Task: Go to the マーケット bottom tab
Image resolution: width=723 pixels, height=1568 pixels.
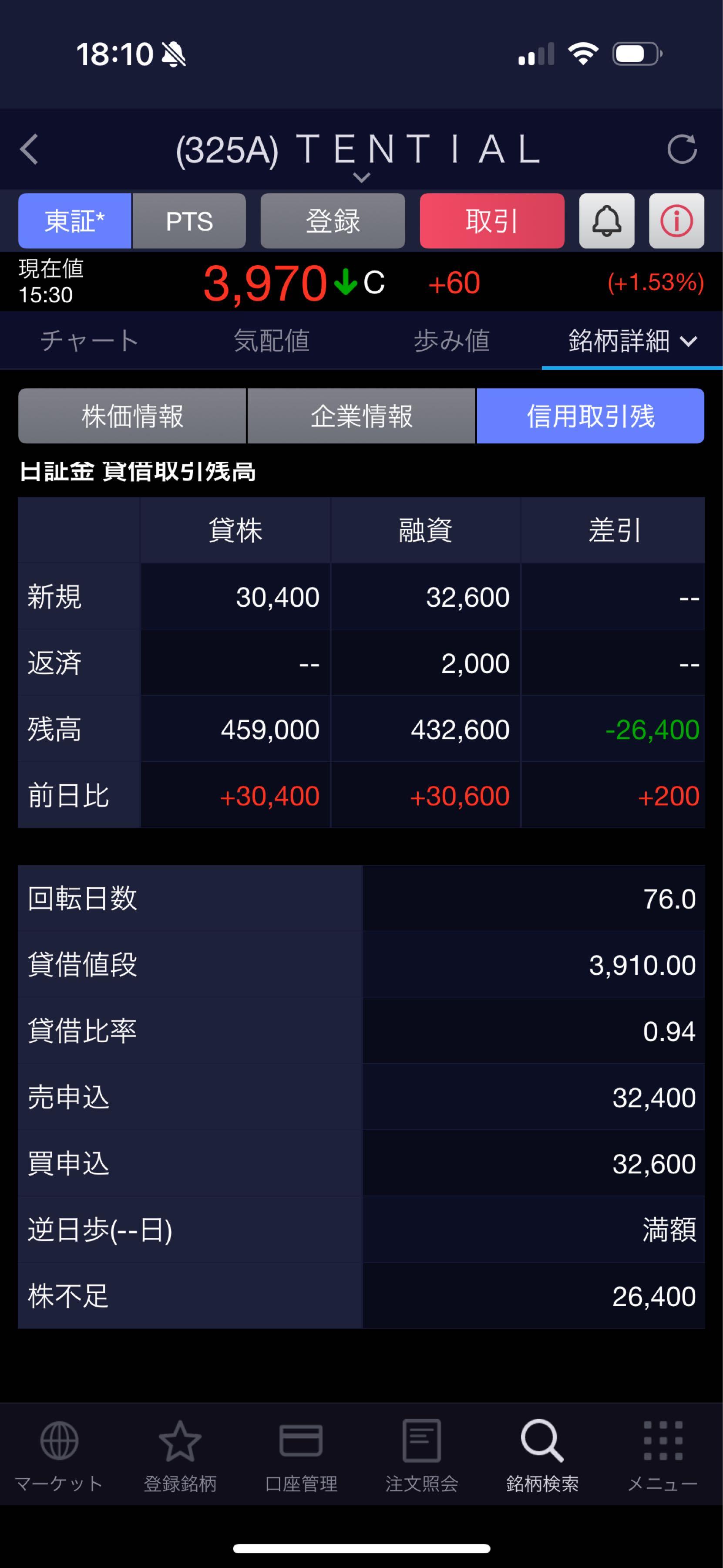Action: 59,1455
